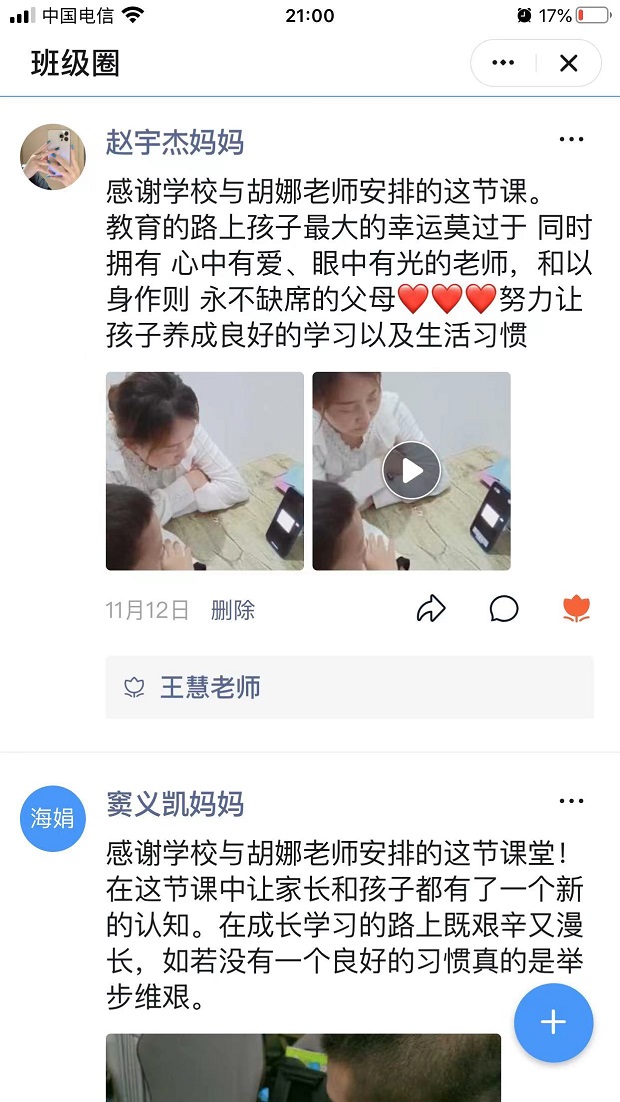Screen dimensions: 620x1102
Task: Open the first photo in 赵宇杰妈妈's post
Action: tap(205, 471)
